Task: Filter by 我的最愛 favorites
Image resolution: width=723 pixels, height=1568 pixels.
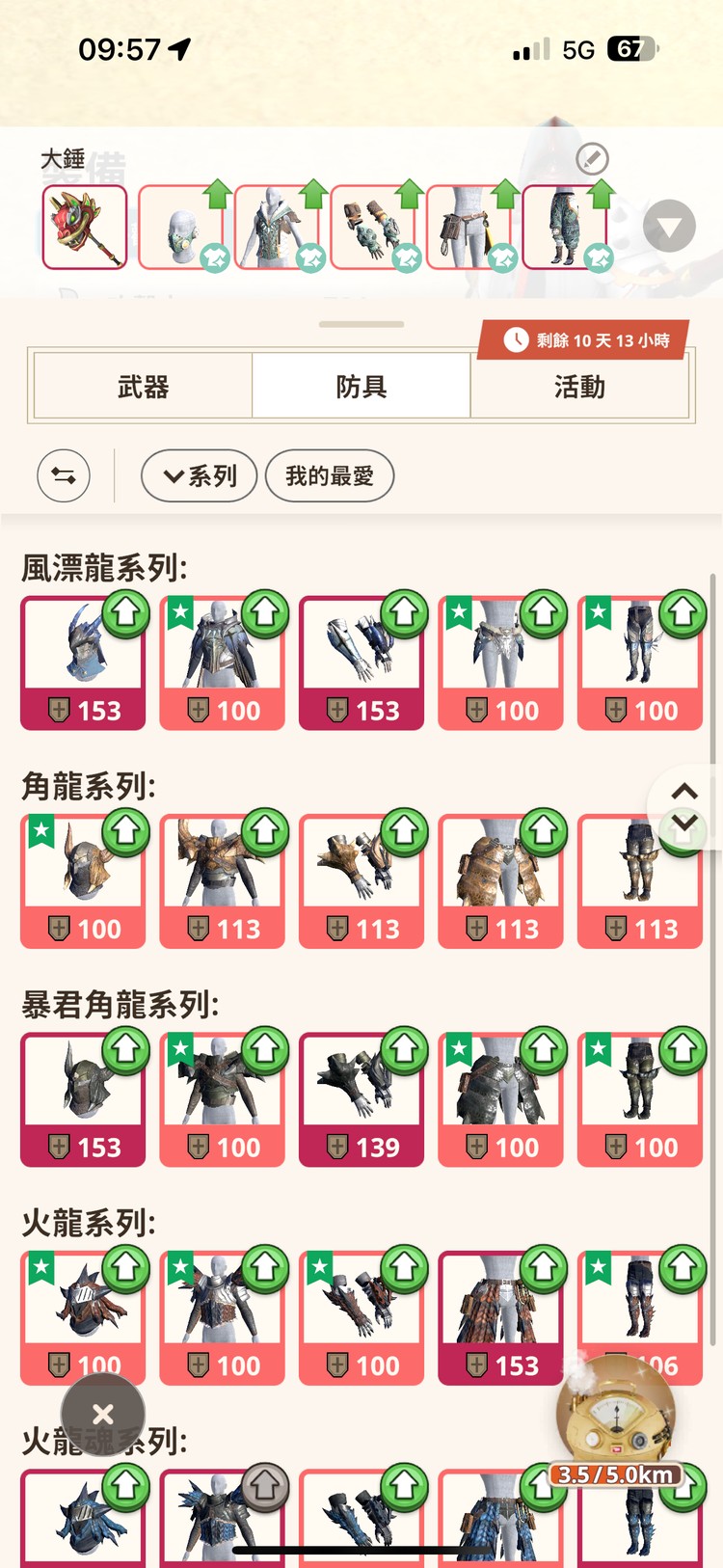Action: click(x=329, y=475)
